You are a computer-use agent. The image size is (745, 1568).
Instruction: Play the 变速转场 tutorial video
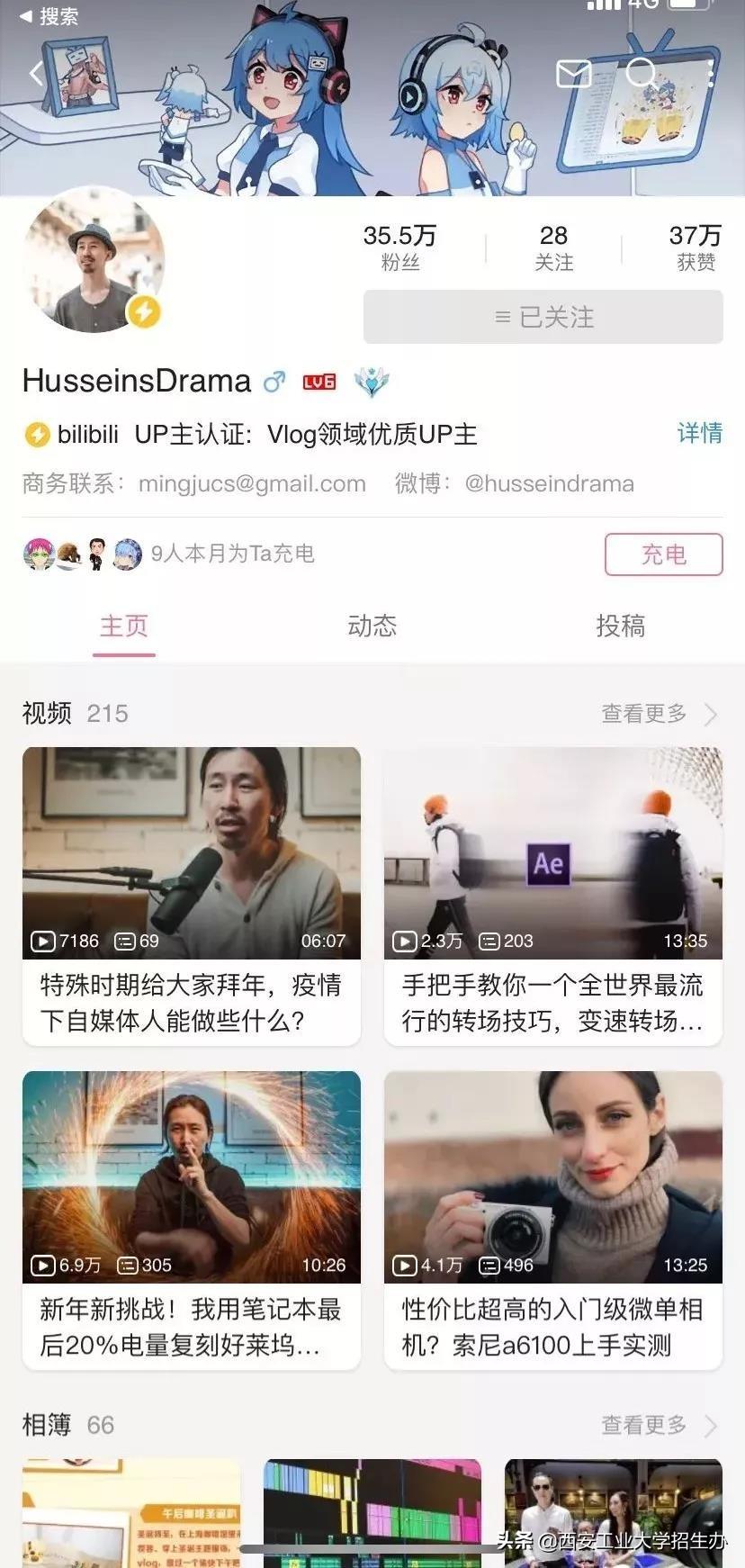(x=552, y=895)
